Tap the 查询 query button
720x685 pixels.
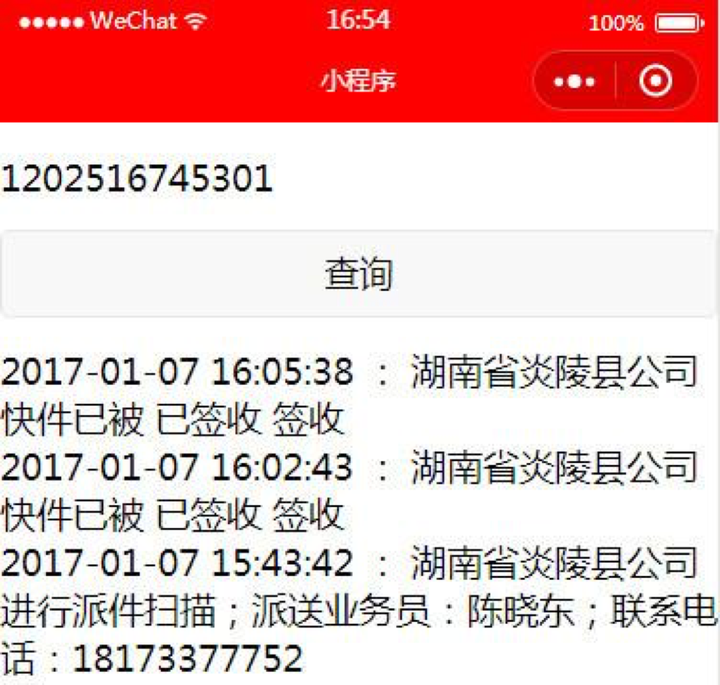point(359,274)
